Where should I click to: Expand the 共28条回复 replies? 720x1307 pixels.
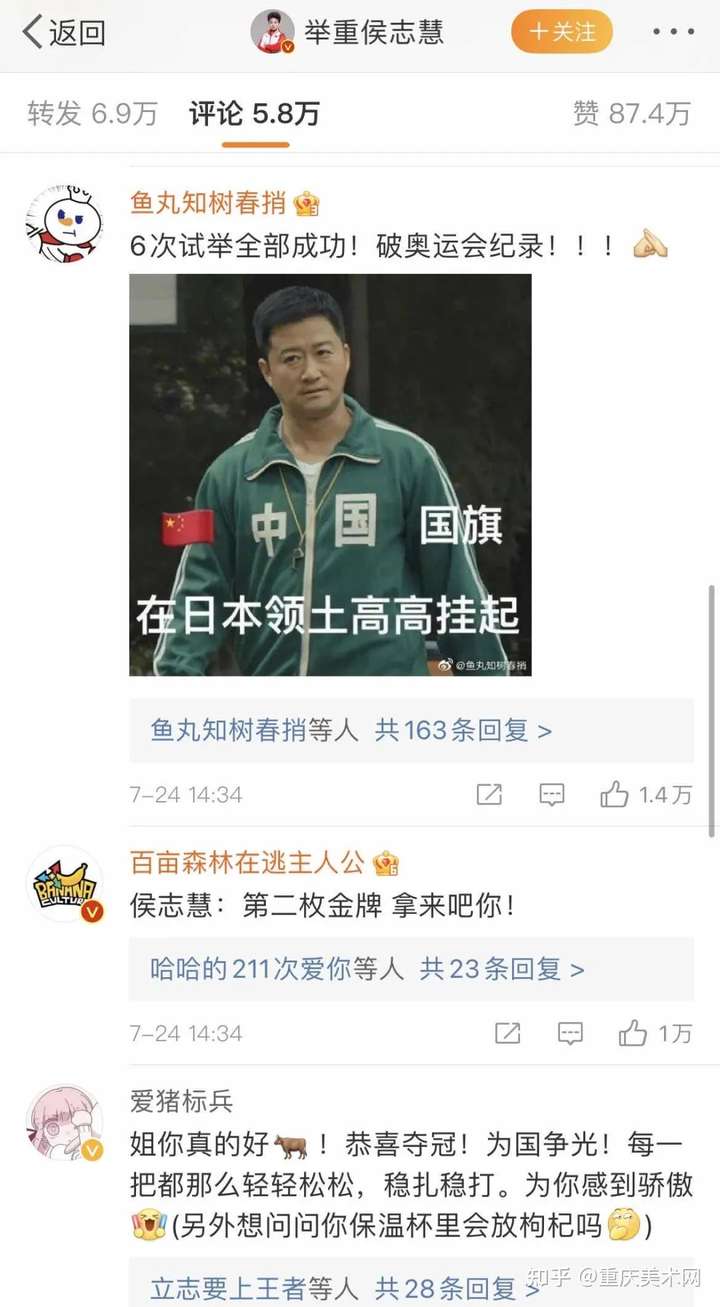click(x=457, y=1287)
